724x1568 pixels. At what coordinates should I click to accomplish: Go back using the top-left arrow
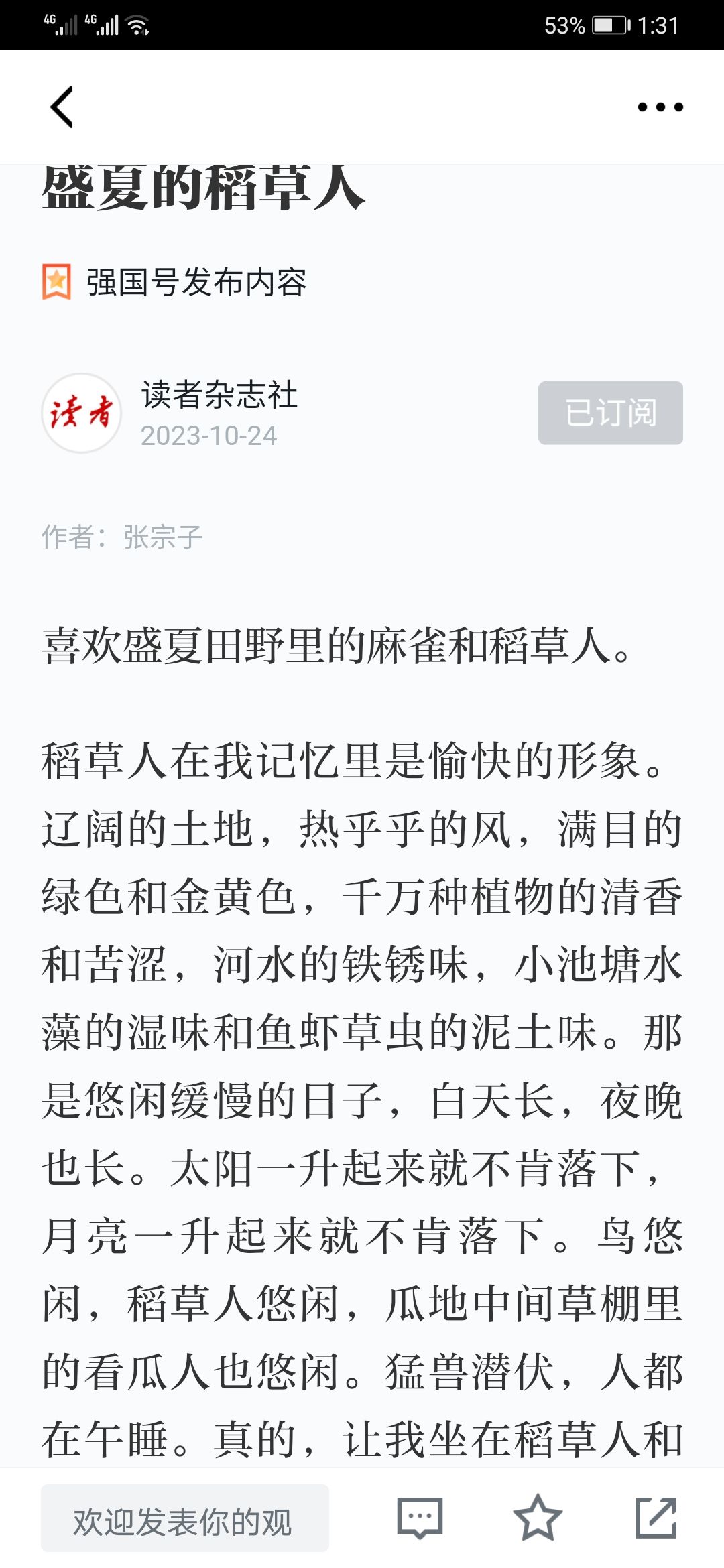(62, 107)
